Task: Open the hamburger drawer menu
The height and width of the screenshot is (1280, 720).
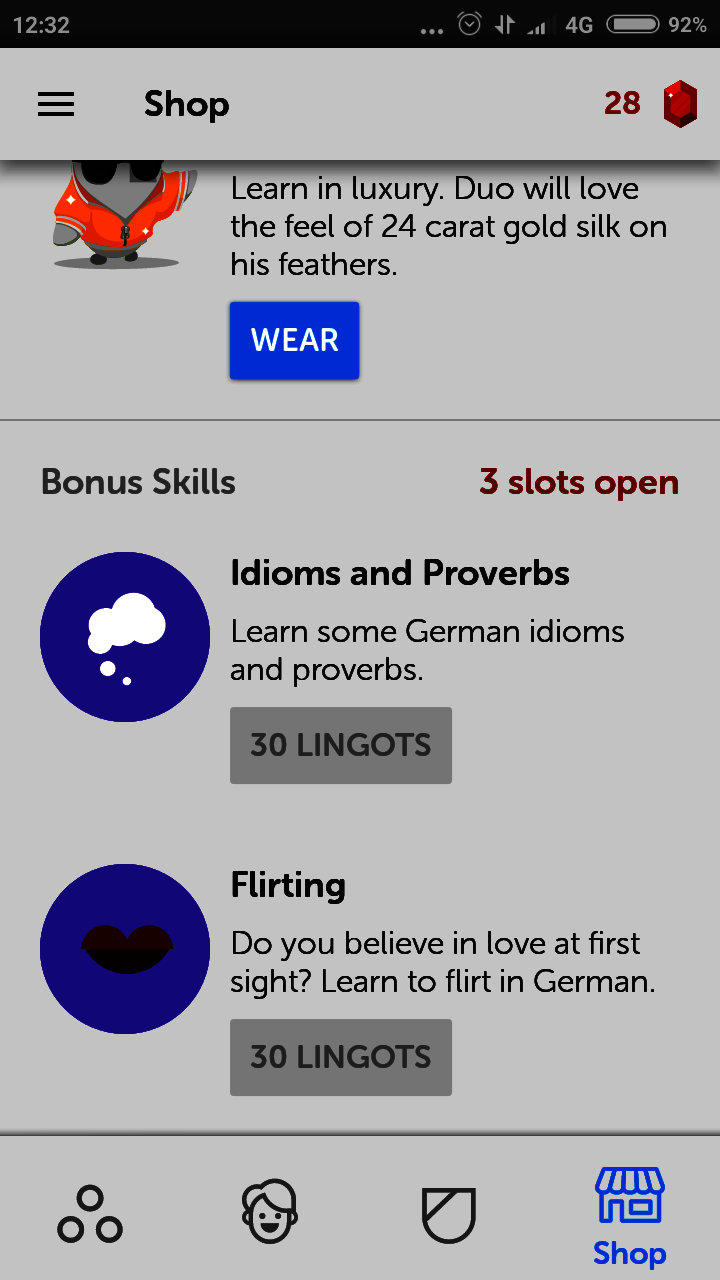Action: pyautogui.click(x=56, y=104)
